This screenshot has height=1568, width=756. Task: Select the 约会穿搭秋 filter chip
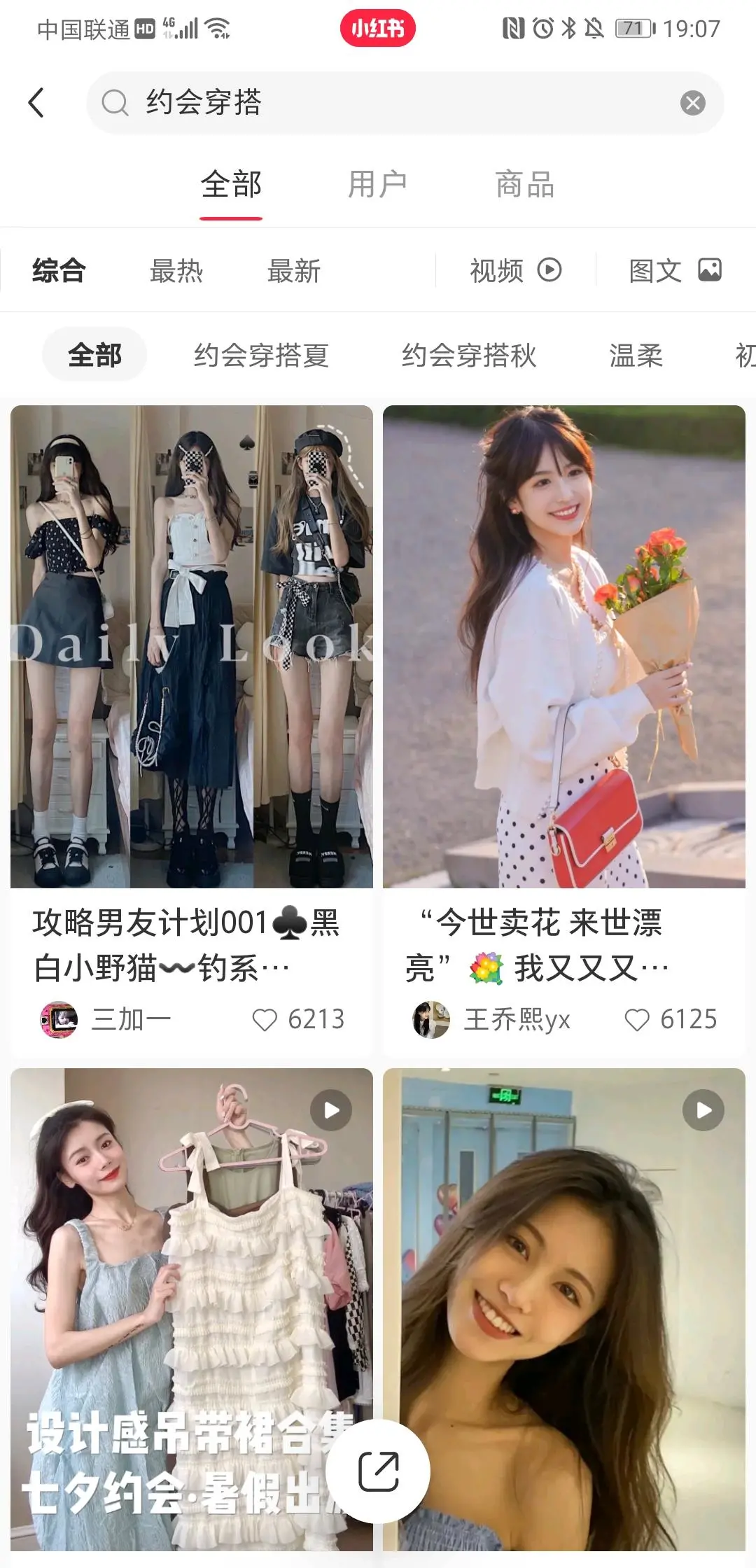pyautogui.click(x=469, y=355)
